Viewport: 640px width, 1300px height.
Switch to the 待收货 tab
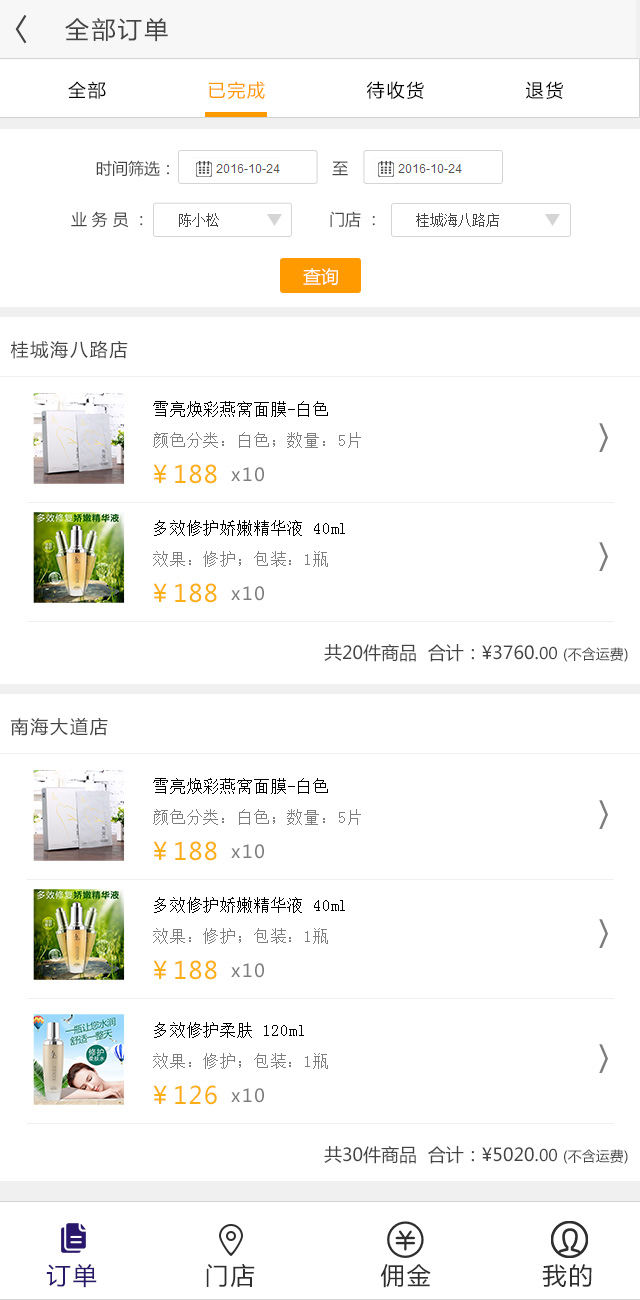click(x=395, y=91)
